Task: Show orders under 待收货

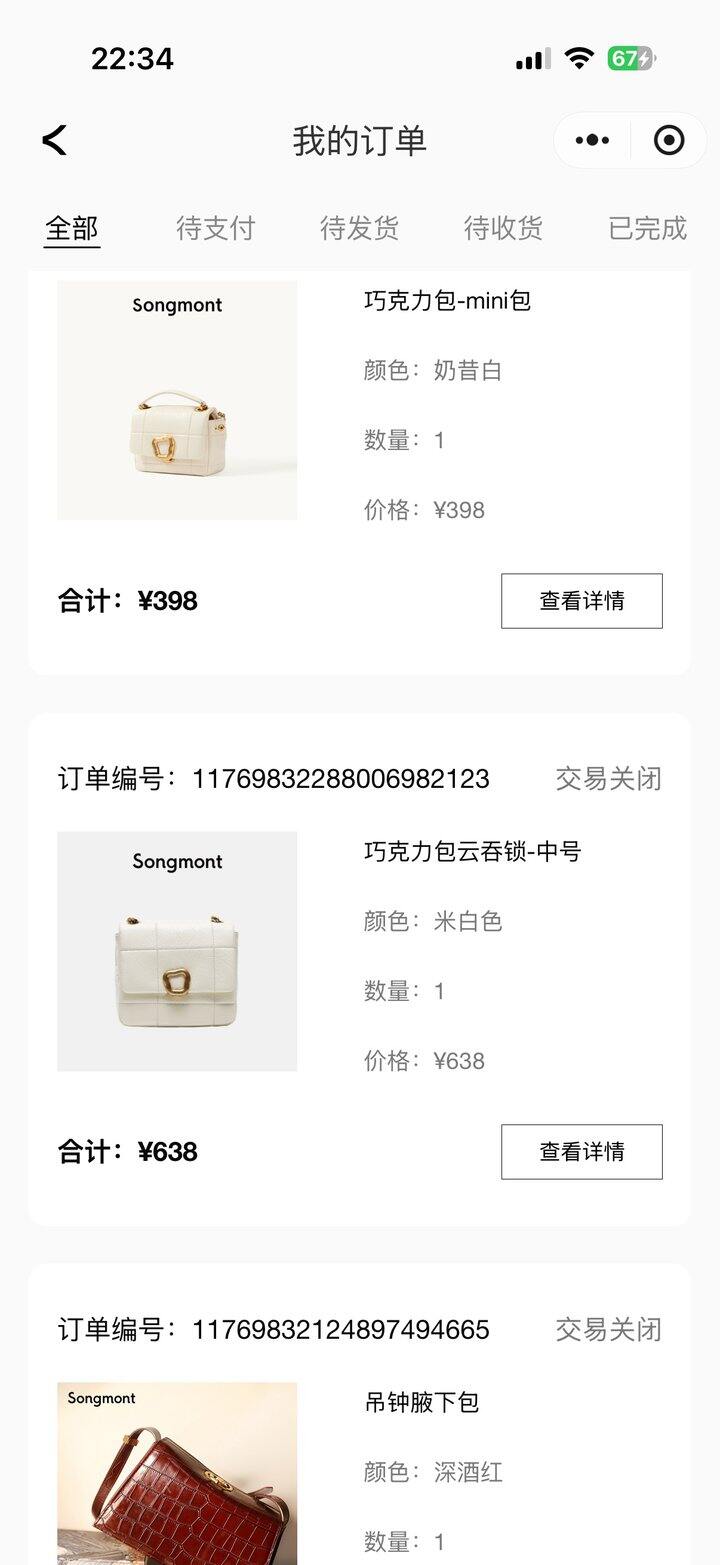Action: [504, 228]
